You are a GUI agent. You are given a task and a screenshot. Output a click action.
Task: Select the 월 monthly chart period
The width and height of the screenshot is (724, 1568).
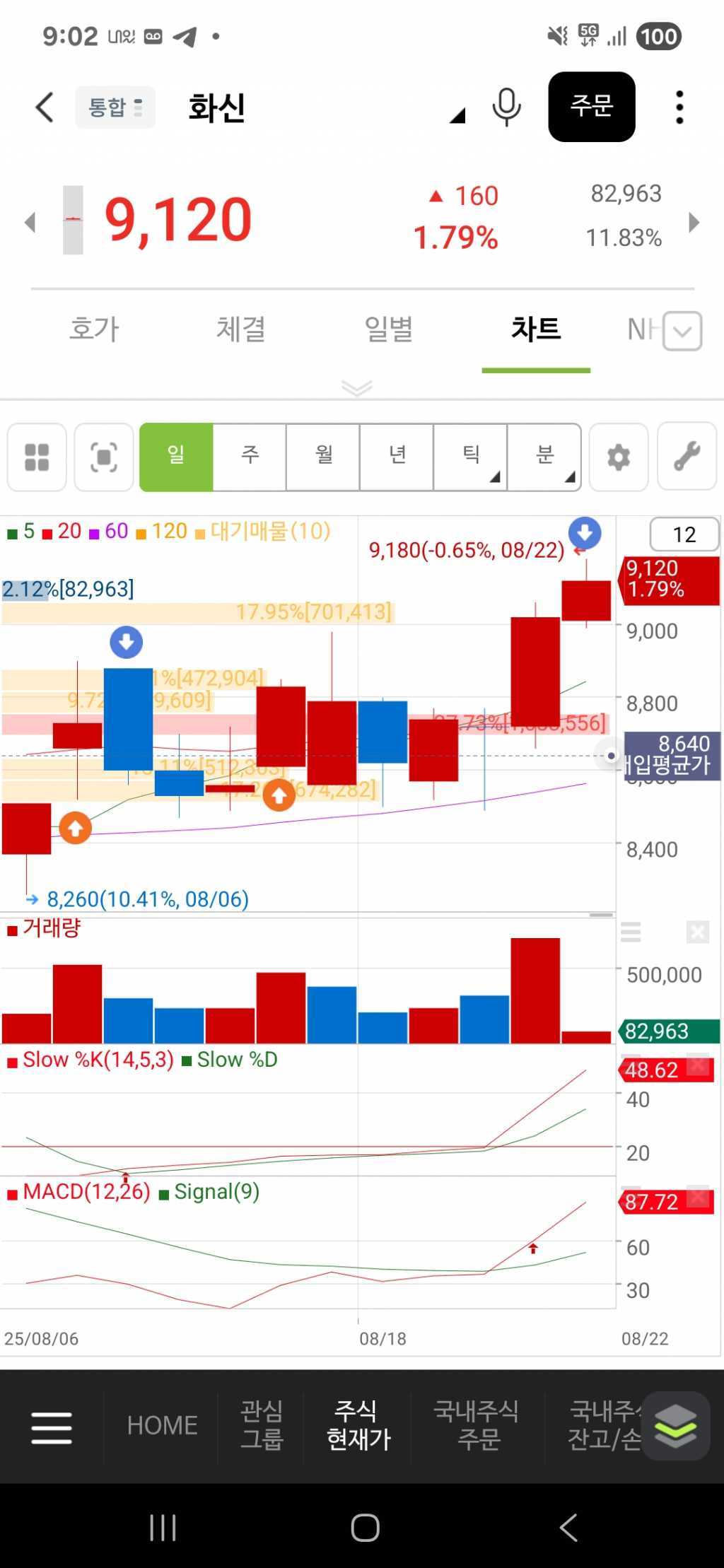click(x=324, y=456)
